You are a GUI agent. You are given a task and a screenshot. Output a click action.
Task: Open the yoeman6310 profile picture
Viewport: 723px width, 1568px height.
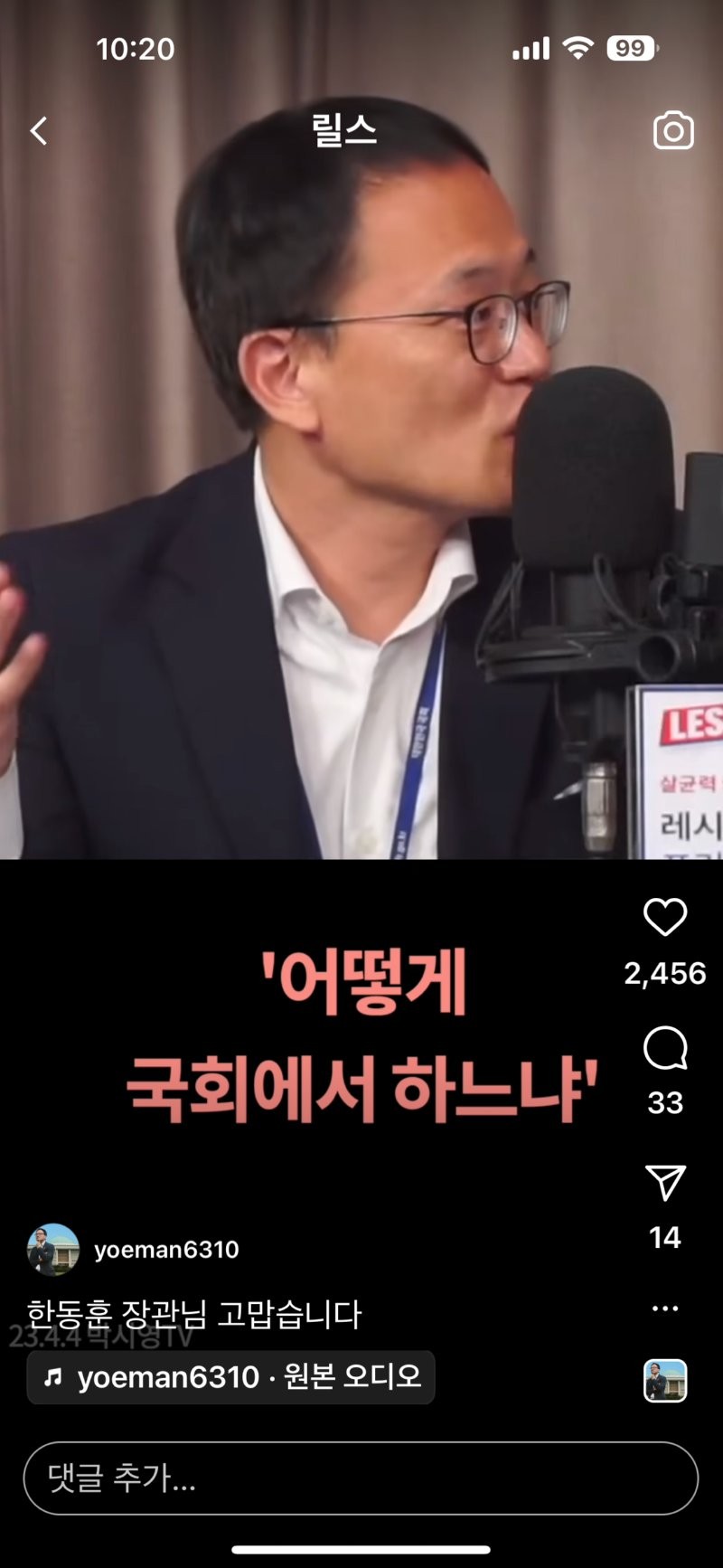53,1250
